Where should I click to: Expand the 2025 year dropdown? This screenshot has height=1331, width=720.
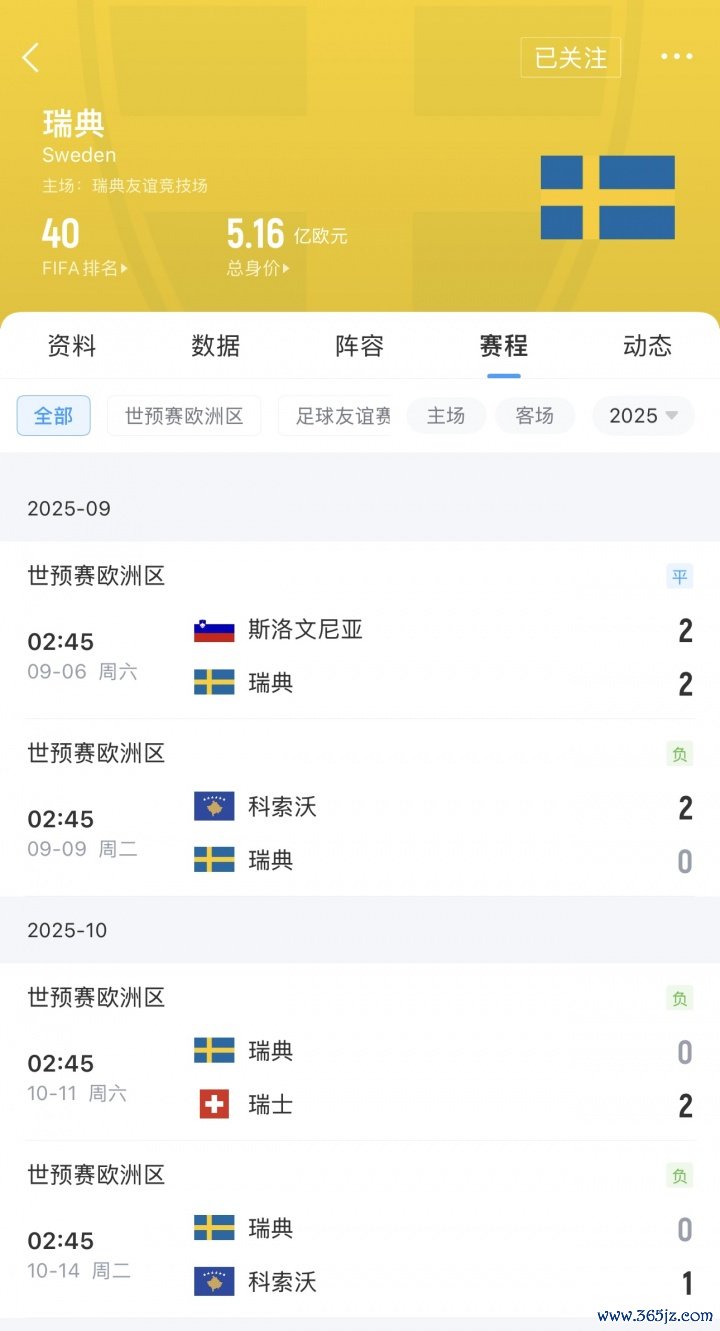[x=643, y=416]
